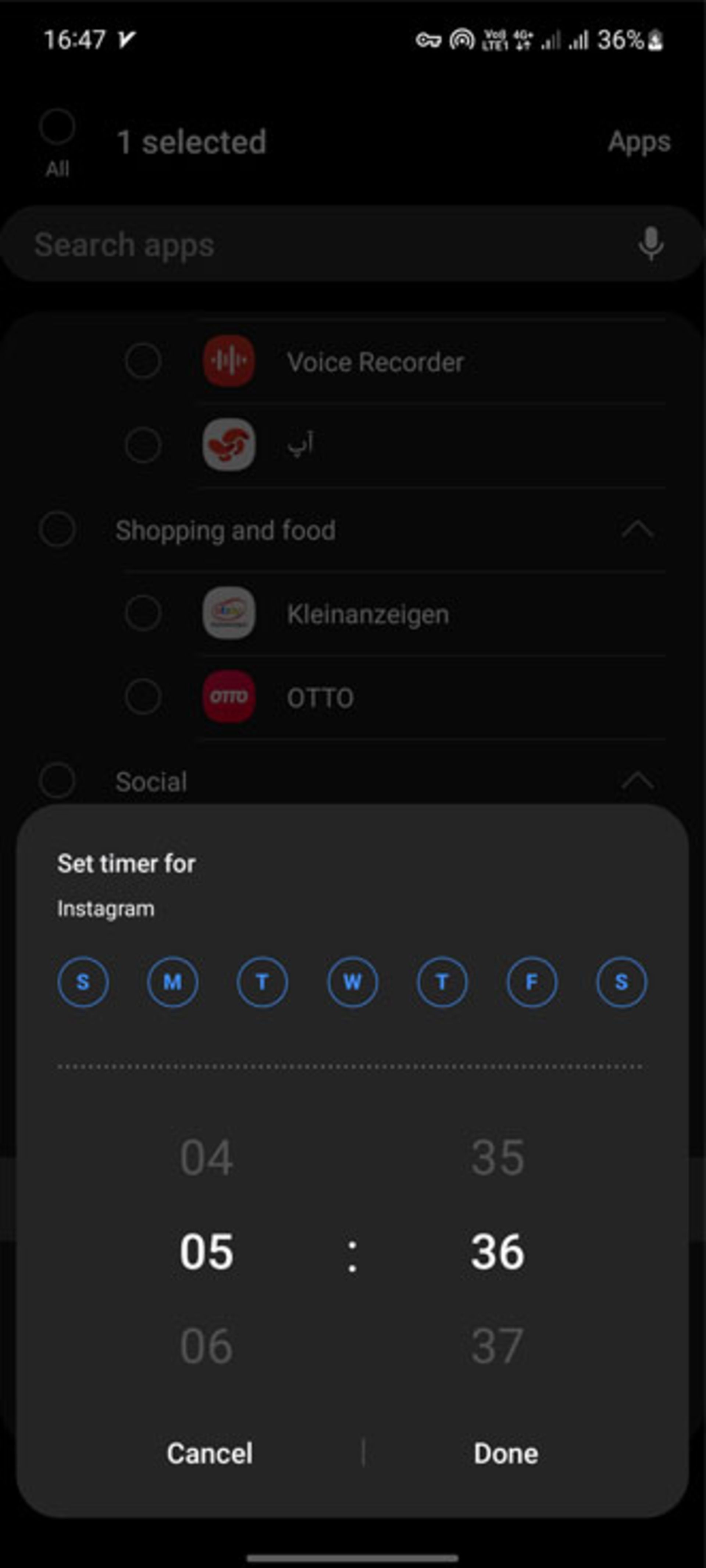The height and width of the screenshot is (1568, 706).
Task: Toggle the Tuesday day chip
Action: (262, 982)
